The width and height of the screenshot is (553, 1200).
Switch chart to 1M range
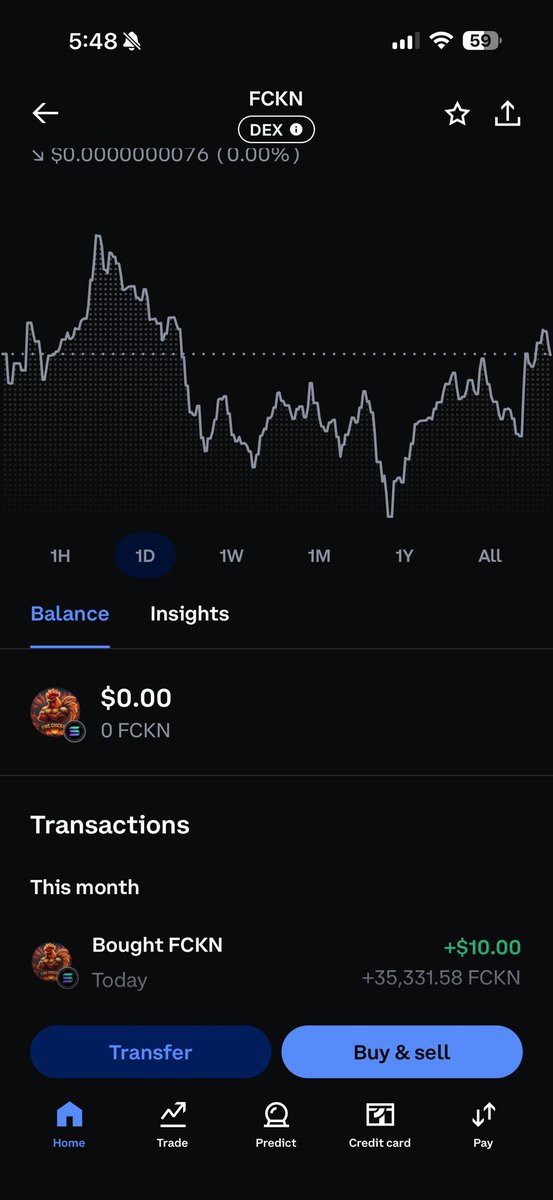click(x=319, y=556)
